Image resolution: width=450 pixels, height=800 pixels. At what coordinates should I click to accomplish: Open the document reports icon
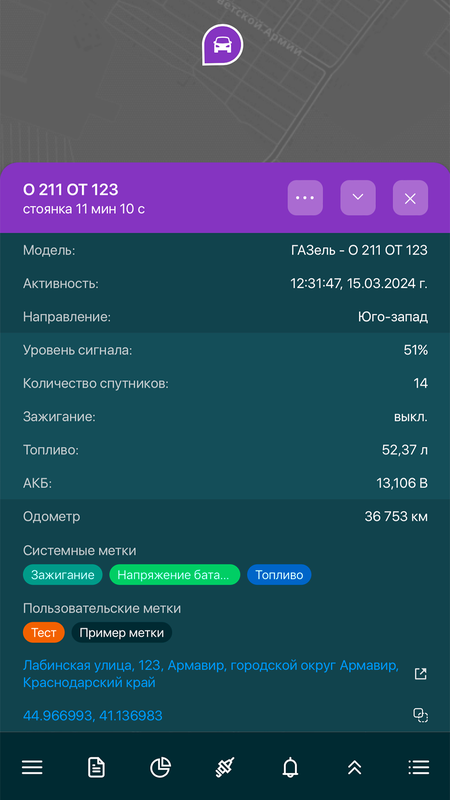pyautogui.click(x=96, y=767)
